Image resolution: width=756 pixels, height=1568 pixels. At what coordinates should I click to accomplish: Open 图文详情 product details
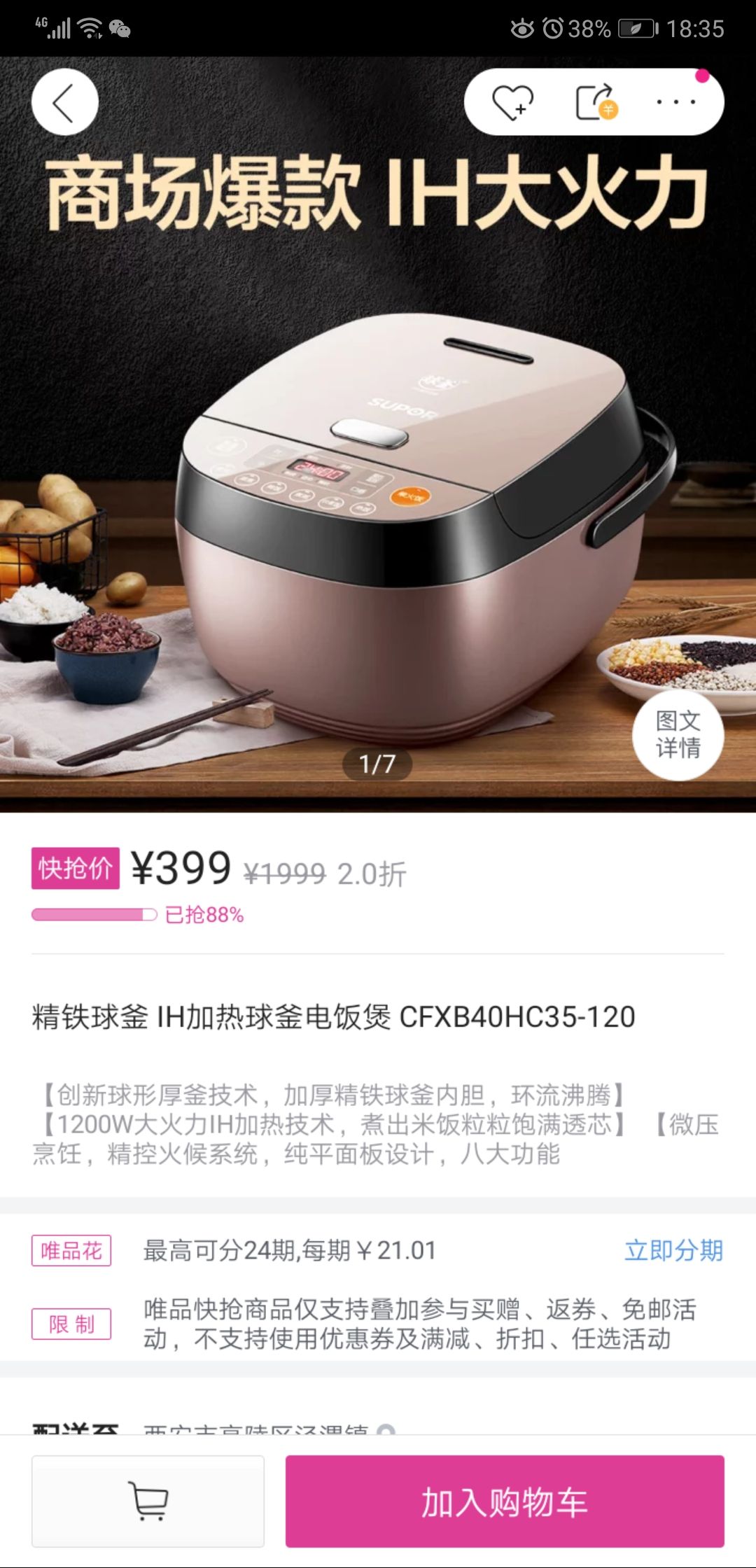pos(678,734)
